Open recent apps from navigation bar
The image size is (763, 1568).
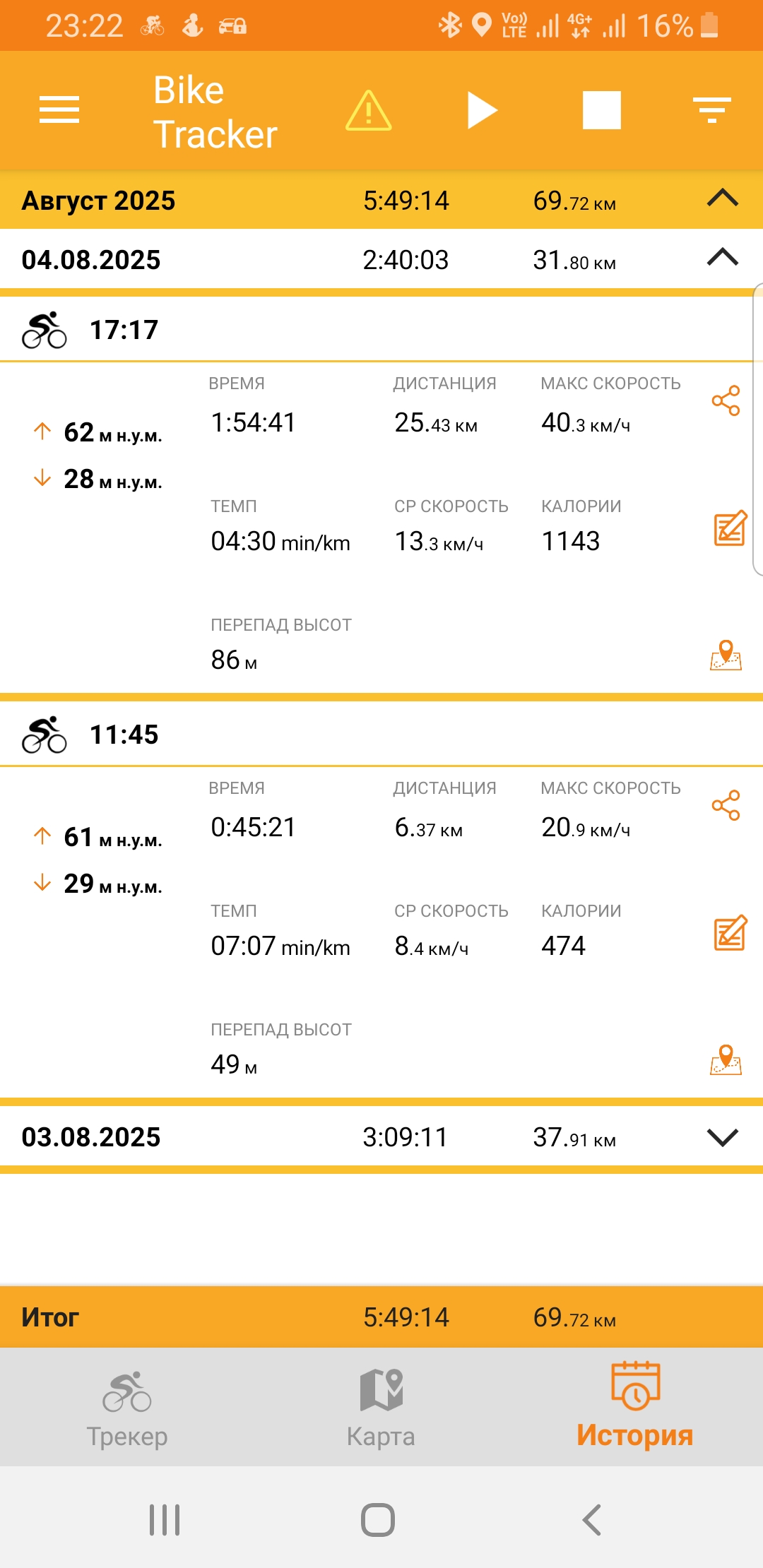165,1520
